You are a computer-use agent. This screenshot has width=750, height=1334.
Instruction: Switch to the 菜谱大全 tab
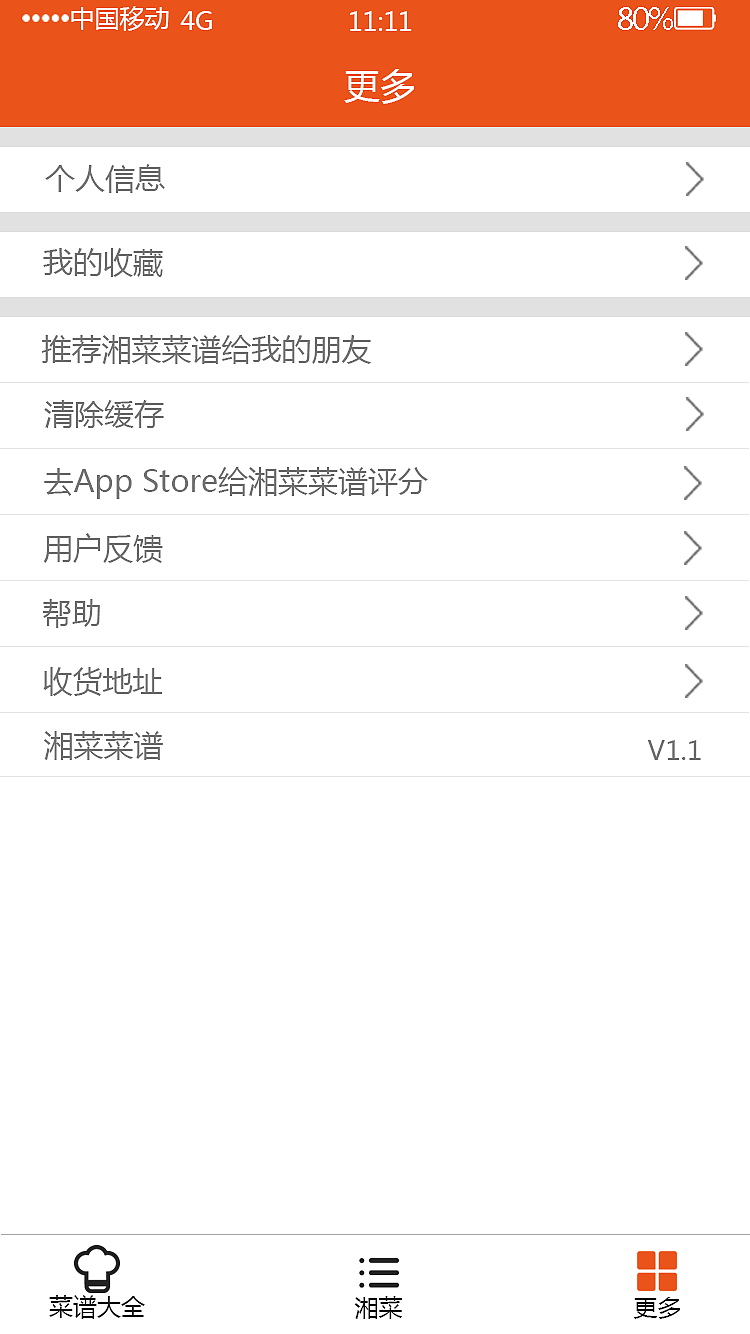coord(97,1284)
